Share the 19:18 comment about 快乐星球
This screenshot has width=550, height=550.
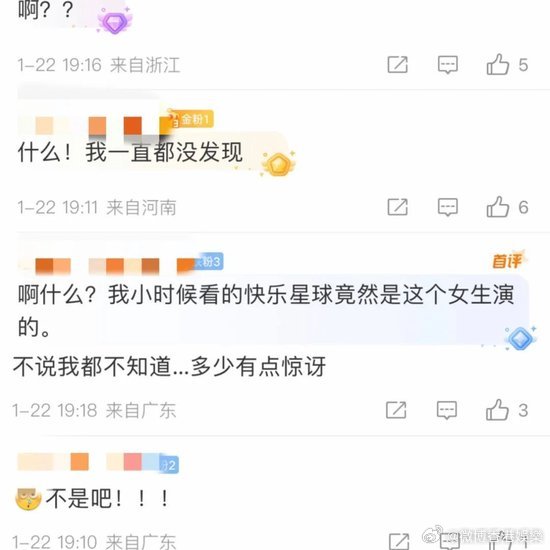click(x=396, y=410)
